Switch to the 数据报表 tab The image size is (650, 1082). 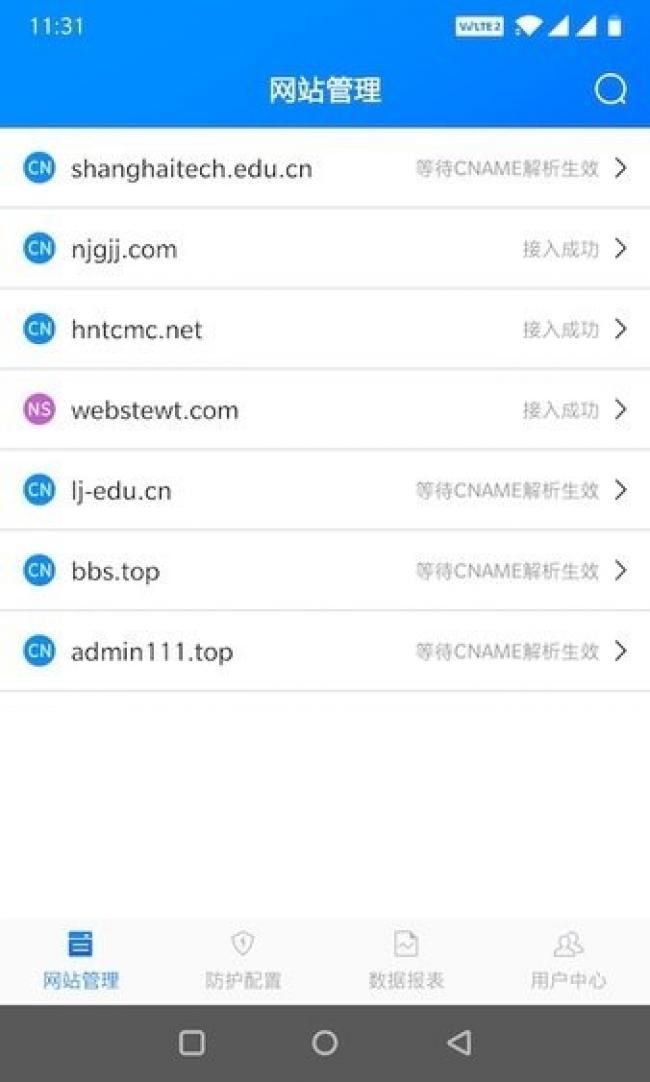point(406,961)
